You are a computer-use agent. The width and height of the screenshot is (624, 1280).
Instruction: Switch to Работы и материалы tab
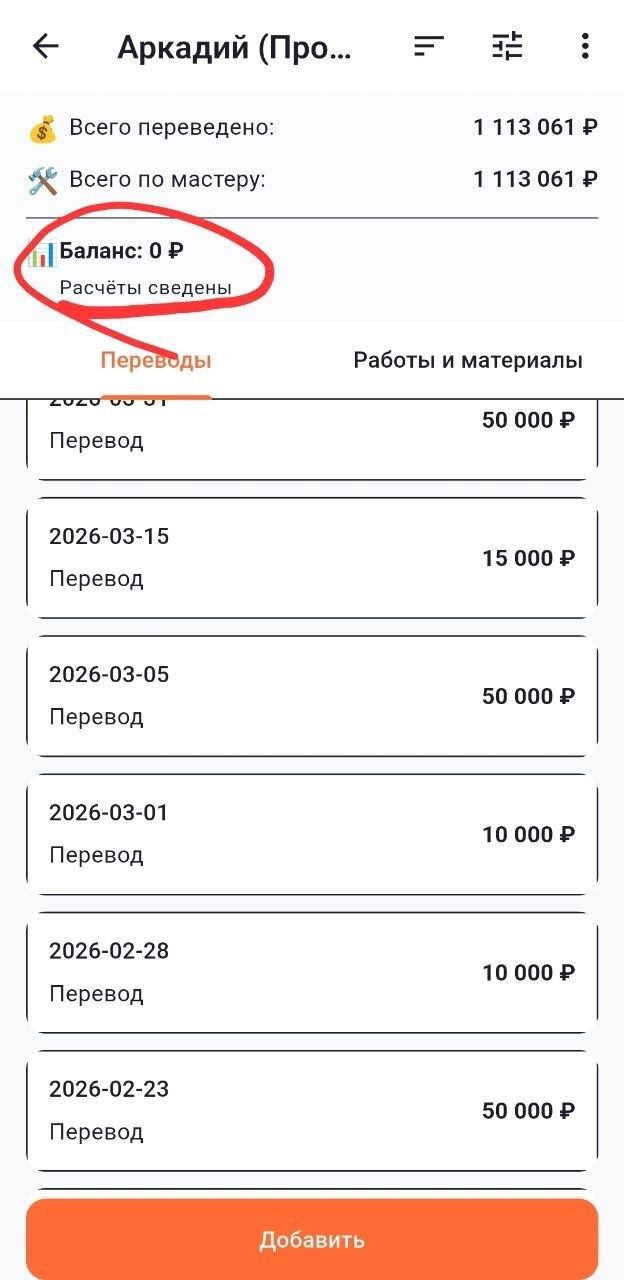(468, 361)
